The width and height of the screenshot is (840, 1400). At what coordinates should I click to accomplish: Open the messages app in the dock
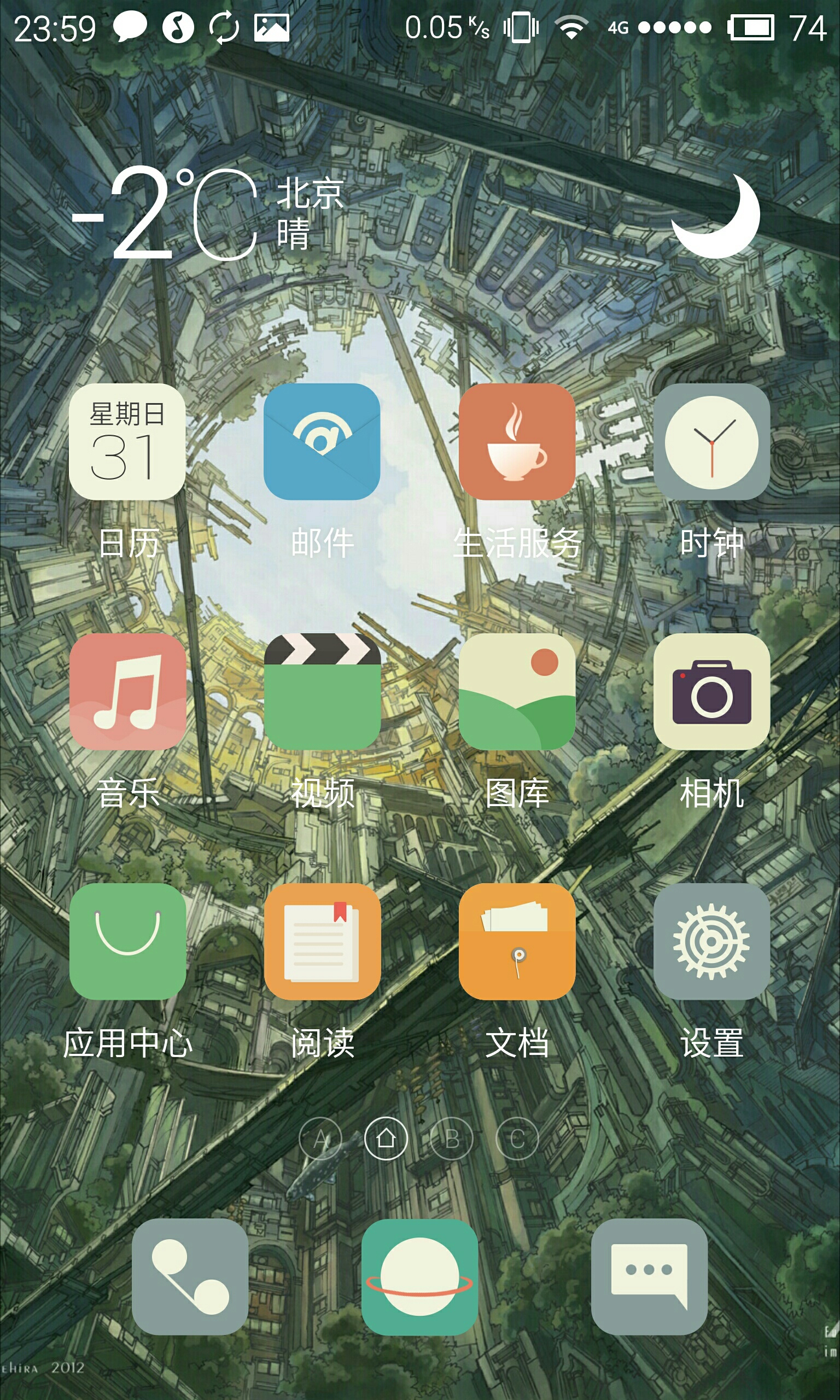click(x=649, y=1276)
